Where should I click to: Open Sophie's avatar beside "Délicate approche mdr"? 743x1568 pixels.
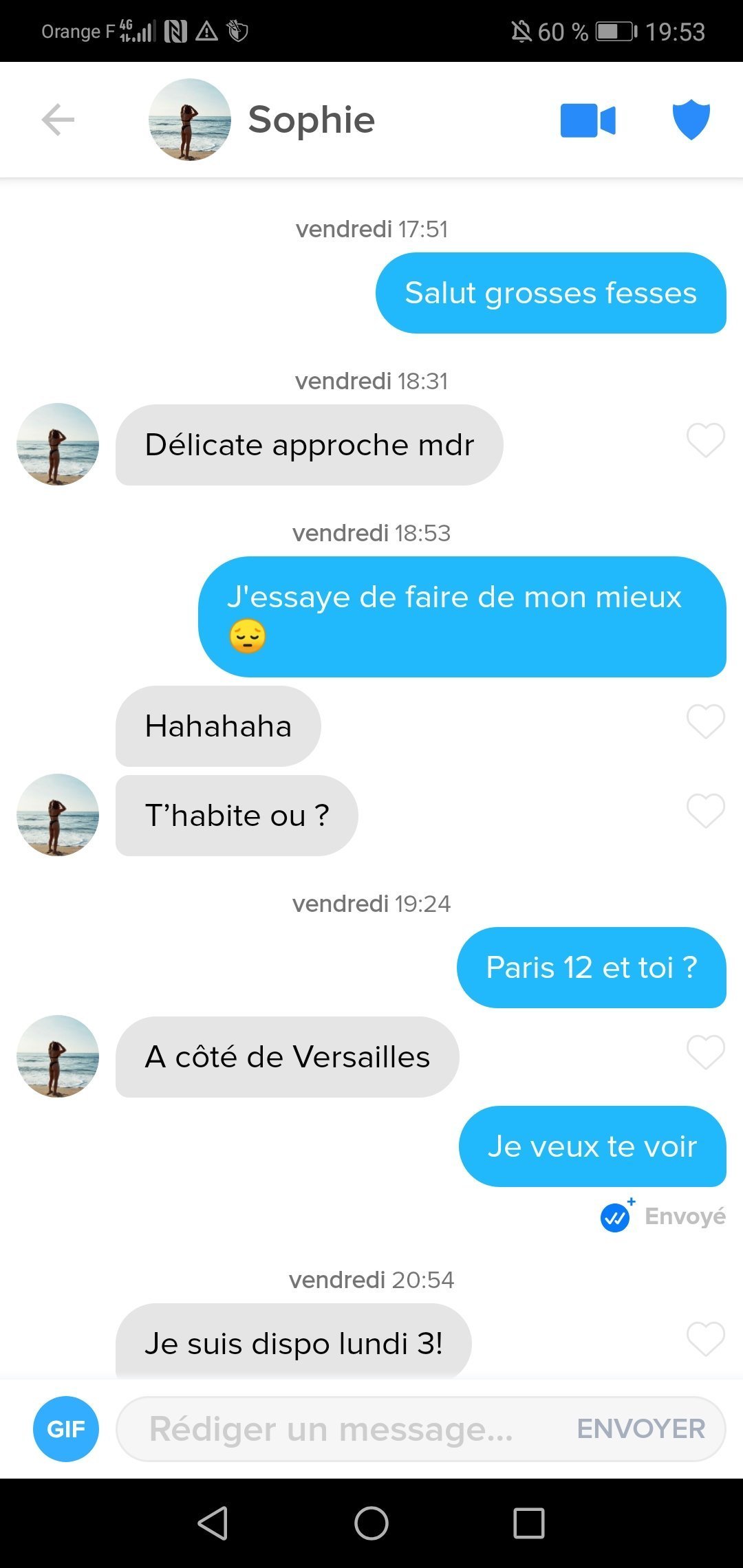coord(58,444)
